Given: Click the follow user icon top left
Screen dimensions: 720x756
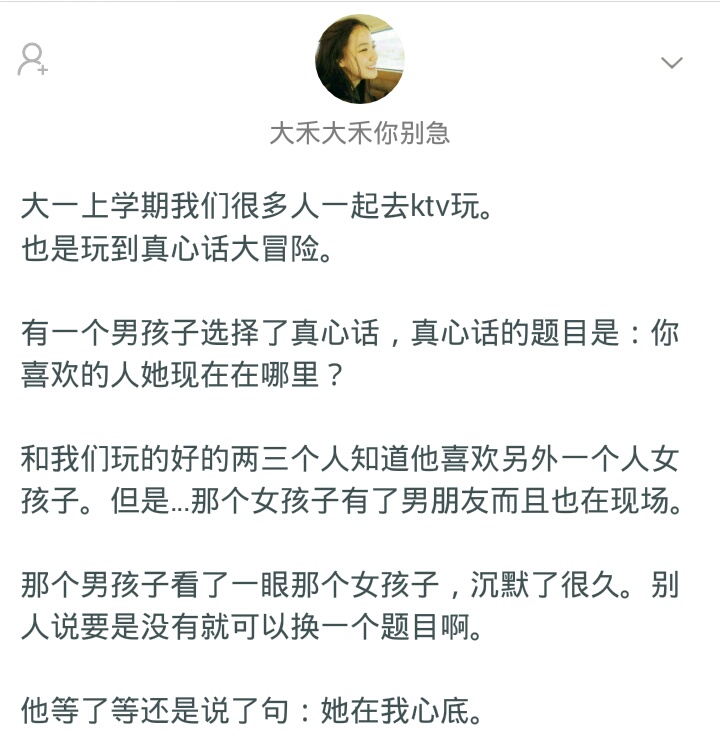Looking at the screenshot, I should click(x=32, y=58).
